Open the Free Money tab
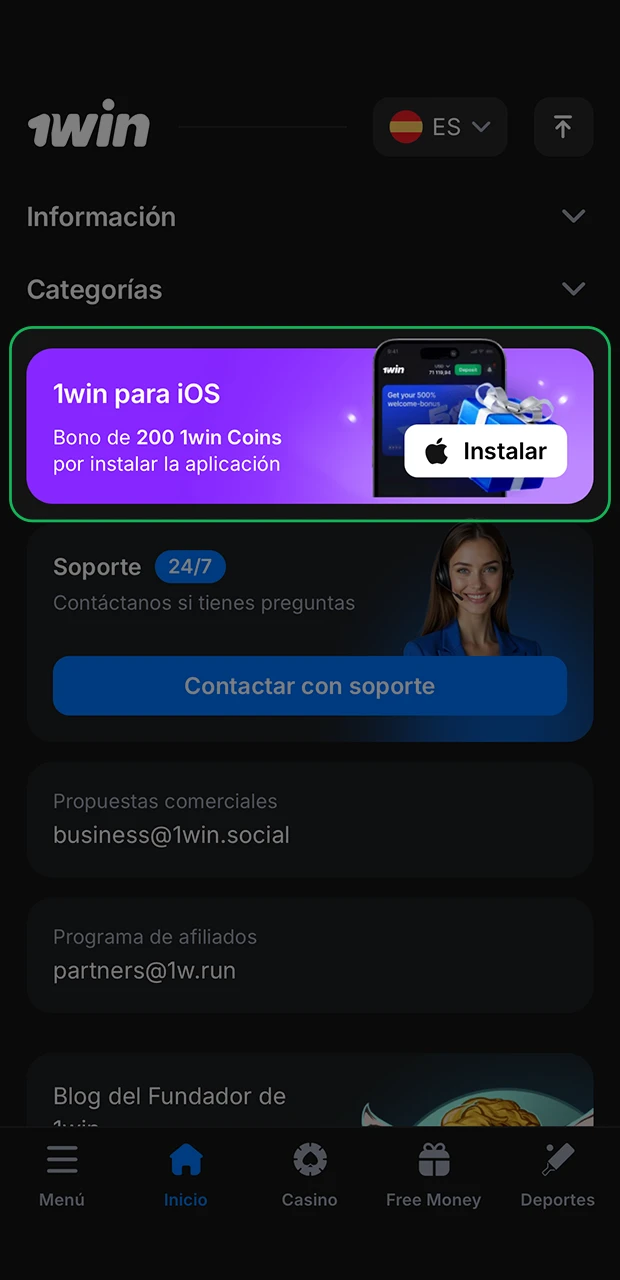620x1280 pixels. click(x=434, y=1176)
